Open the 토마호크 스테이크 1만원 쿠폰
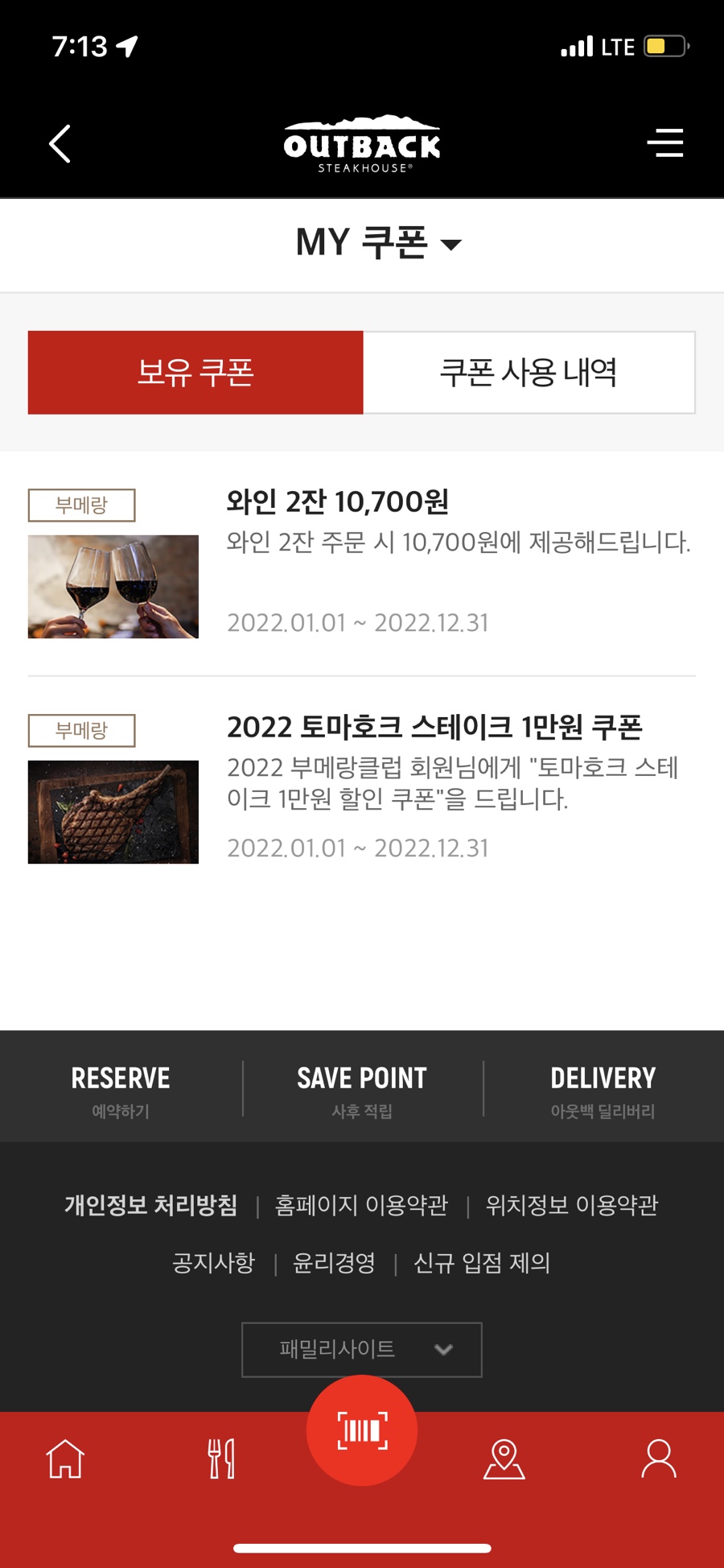Image resolution: width=724 pixels, height=1568 pixels. pos(362,787)
